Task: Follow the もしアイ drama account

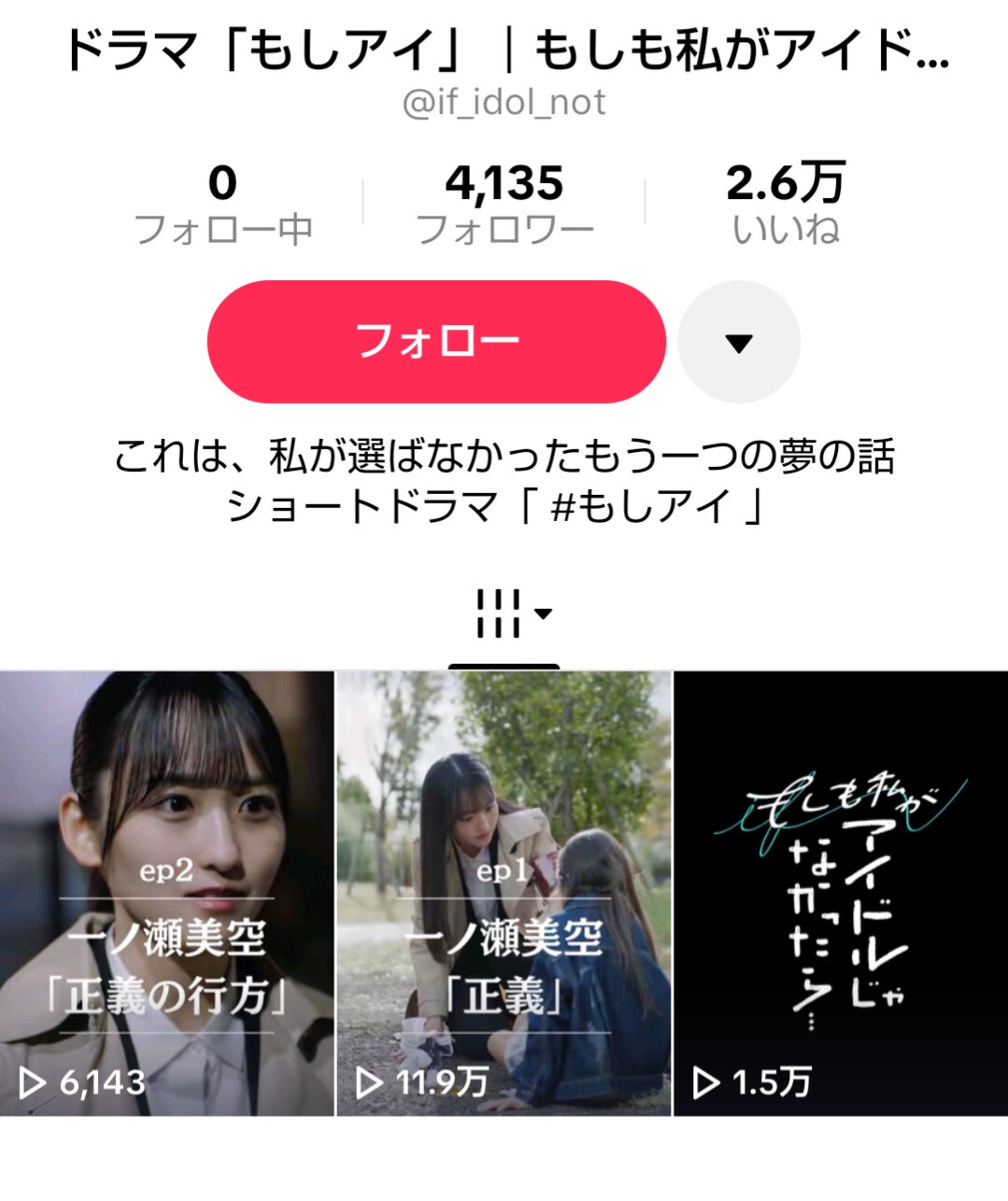Action: click(x=436, y=342)
